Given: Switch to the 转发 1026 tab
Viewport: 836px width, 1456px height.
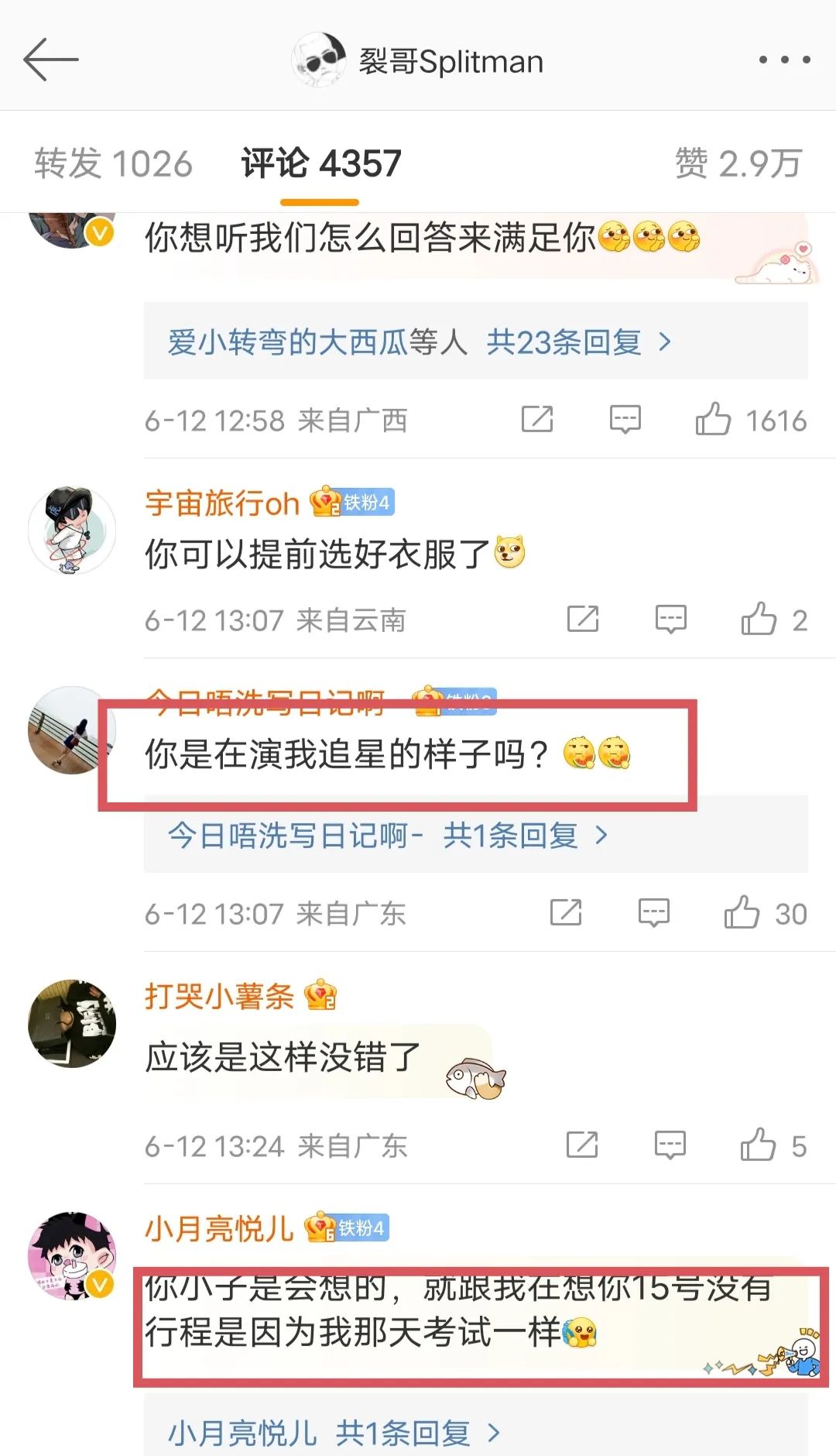Looking at the screenshot, I should coord(113,163).
